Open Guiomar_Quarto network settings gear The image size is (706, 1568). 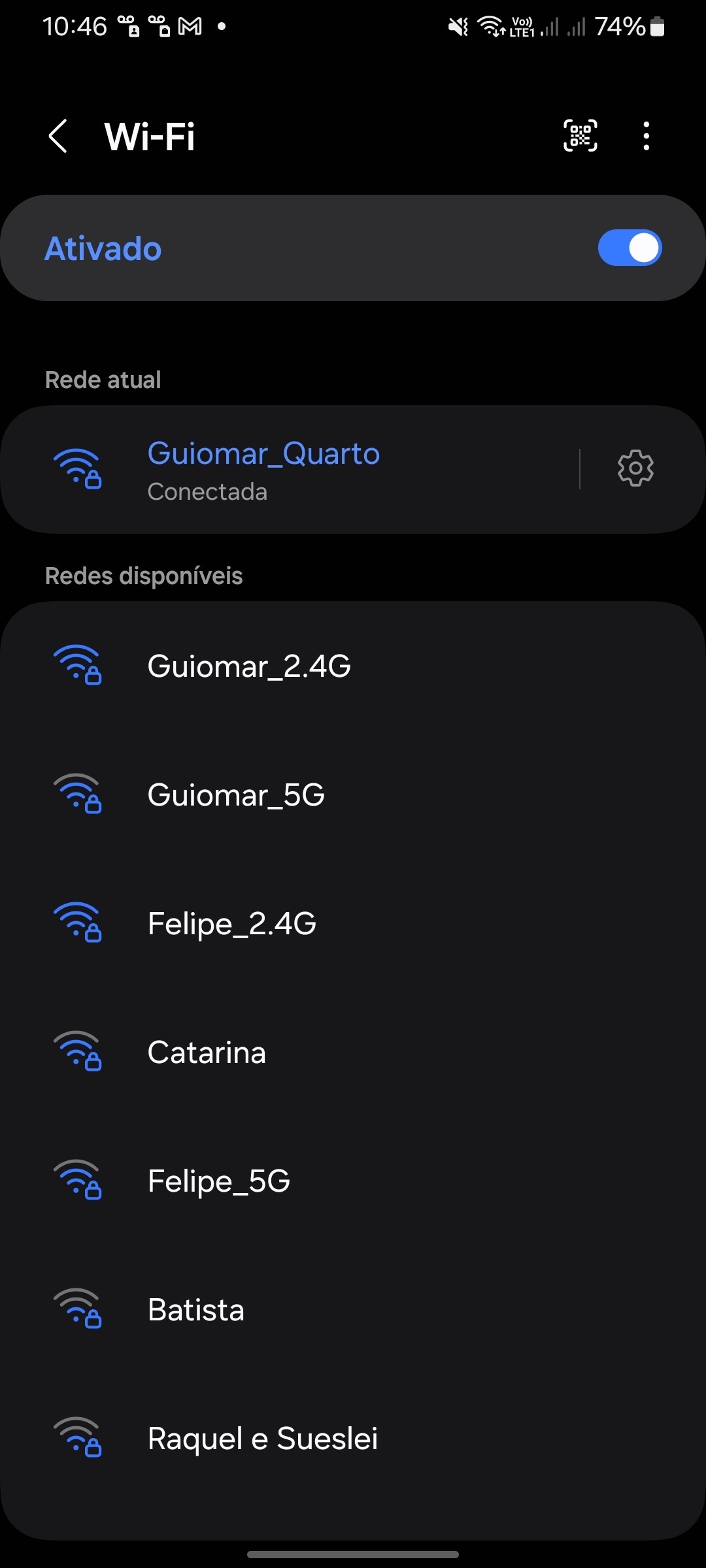tap(635, 468)
